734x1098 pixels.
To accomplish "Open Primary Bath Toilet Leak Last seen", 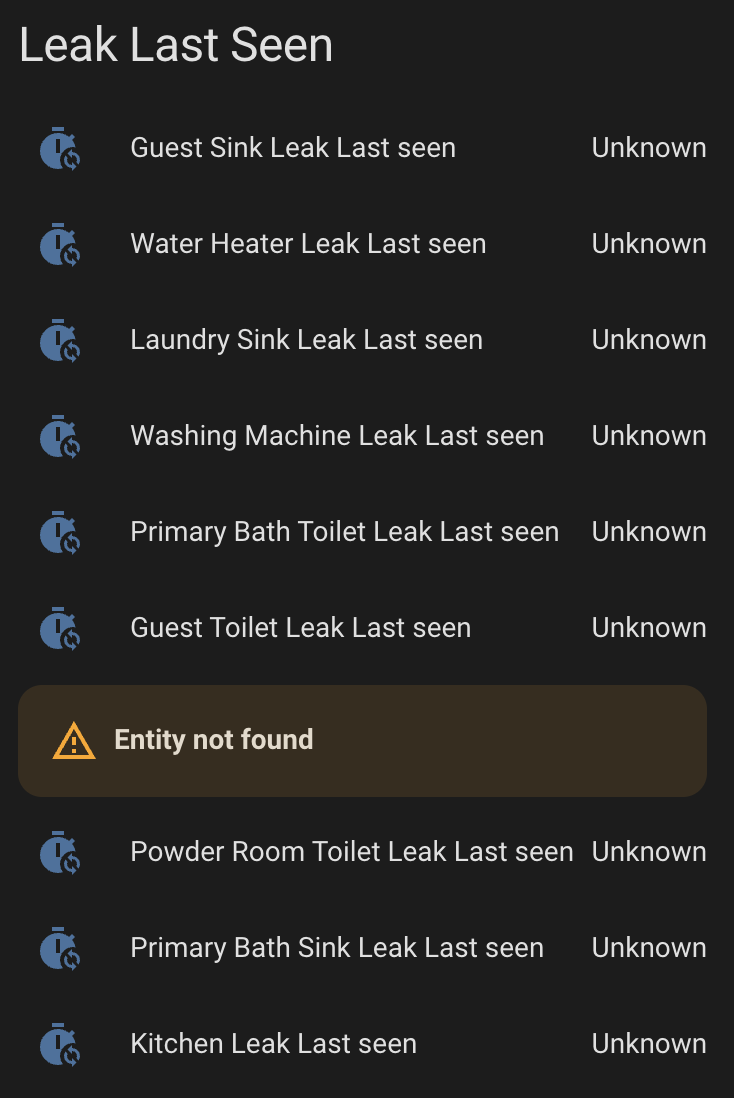I will click(x=344, y=532).
